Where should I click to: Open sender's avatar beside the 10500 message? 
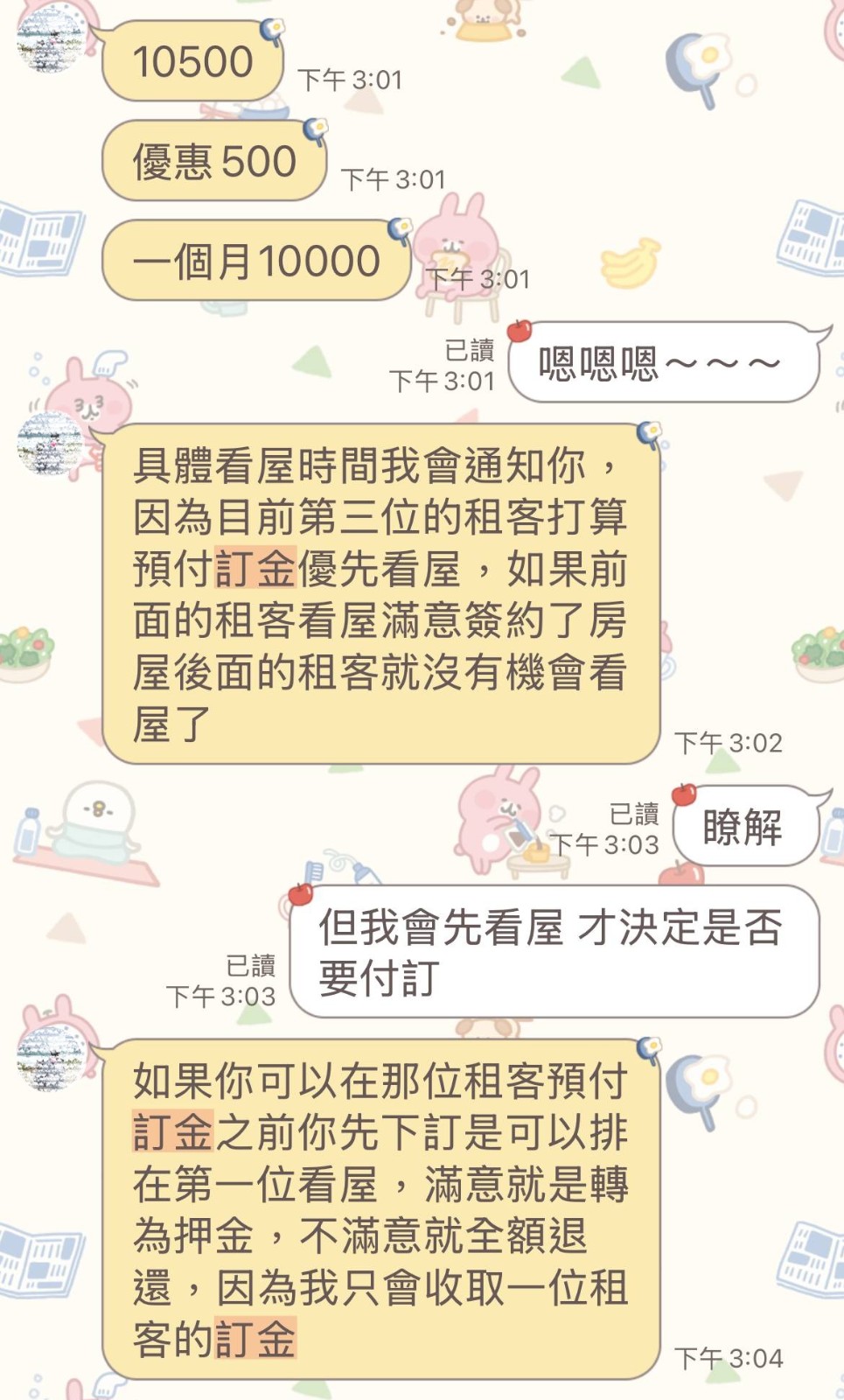tap(50, 39)
